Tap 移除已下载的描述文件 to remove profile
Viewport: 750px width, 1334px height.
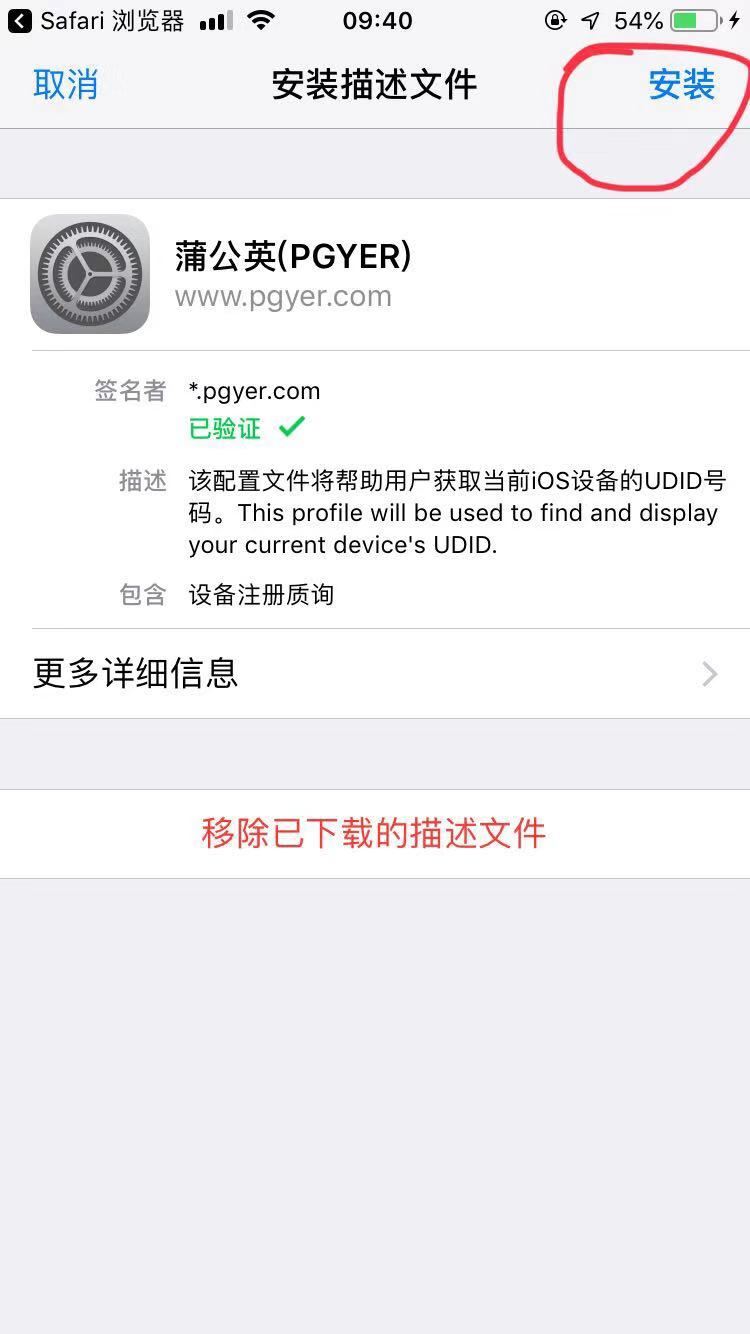(x=374, y=833)
